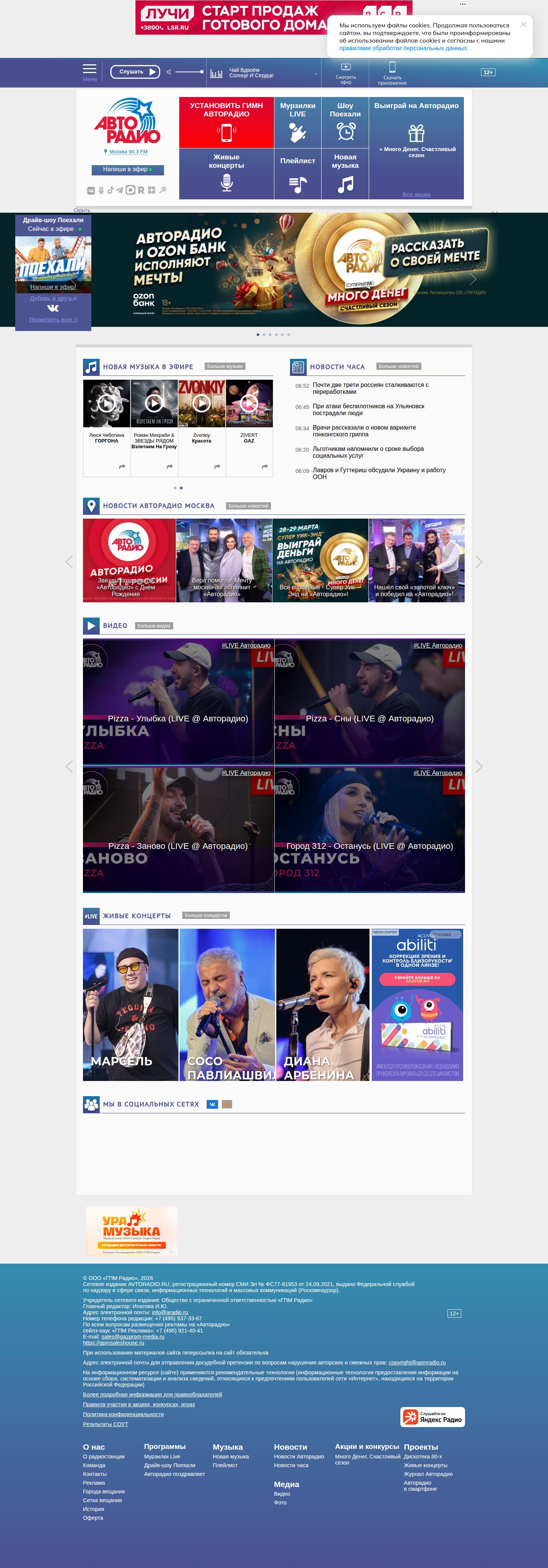
Task: Go to the Плейлист tile
Action: coord(298,174)
